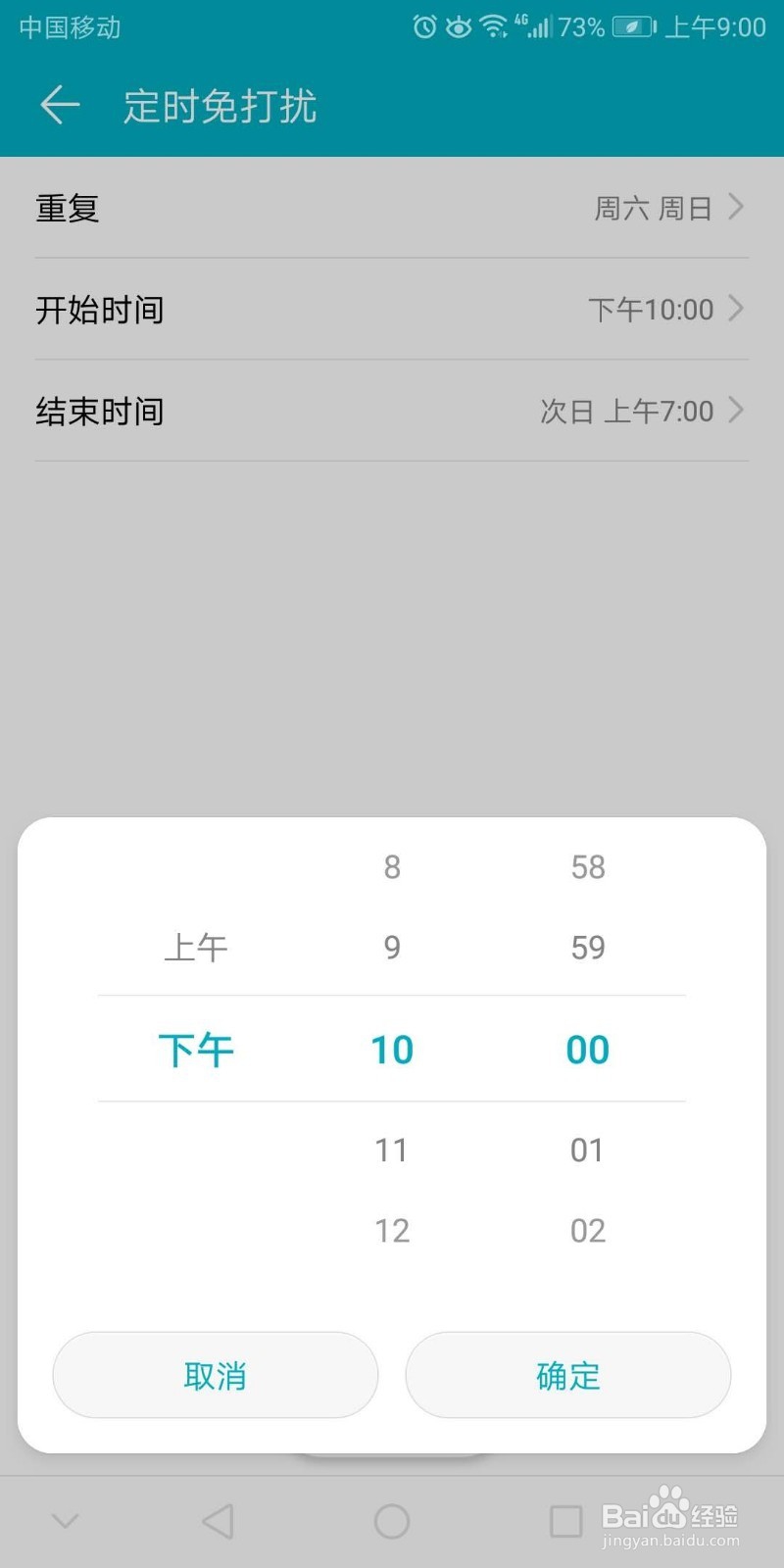Hide the navigation bar via the down chevron

tap(65, 1521)
